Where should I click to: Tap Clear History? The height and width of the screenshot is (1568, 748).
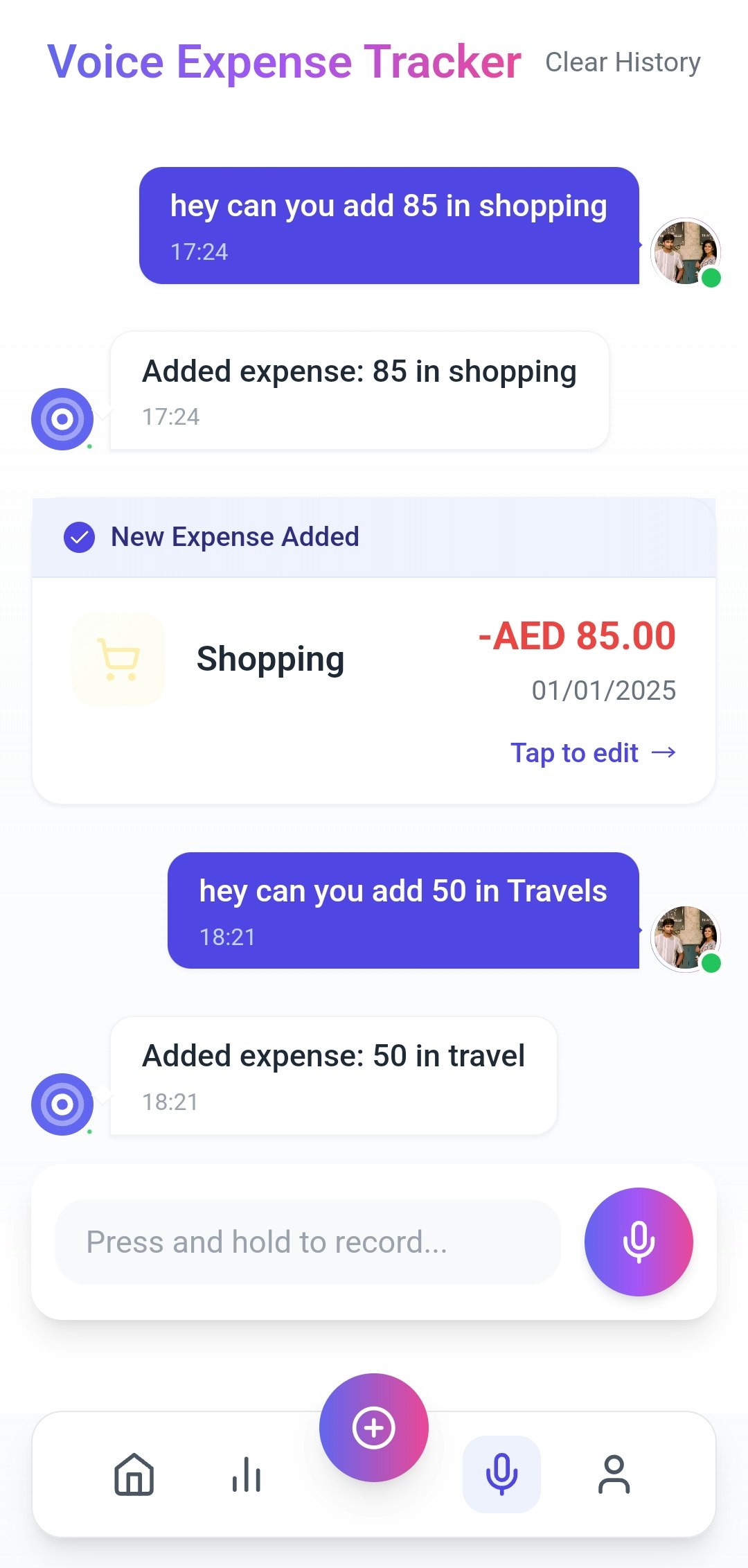[x=623, y=62]
